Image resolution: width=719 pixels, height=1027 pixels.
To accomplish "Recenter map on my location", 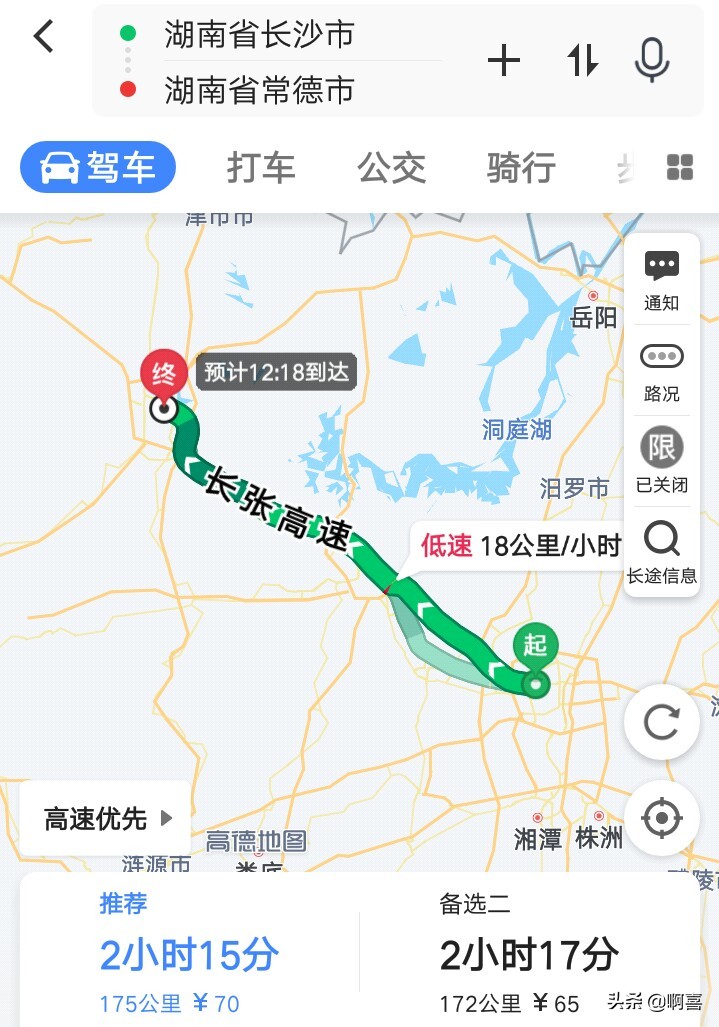I will [661, 818].
